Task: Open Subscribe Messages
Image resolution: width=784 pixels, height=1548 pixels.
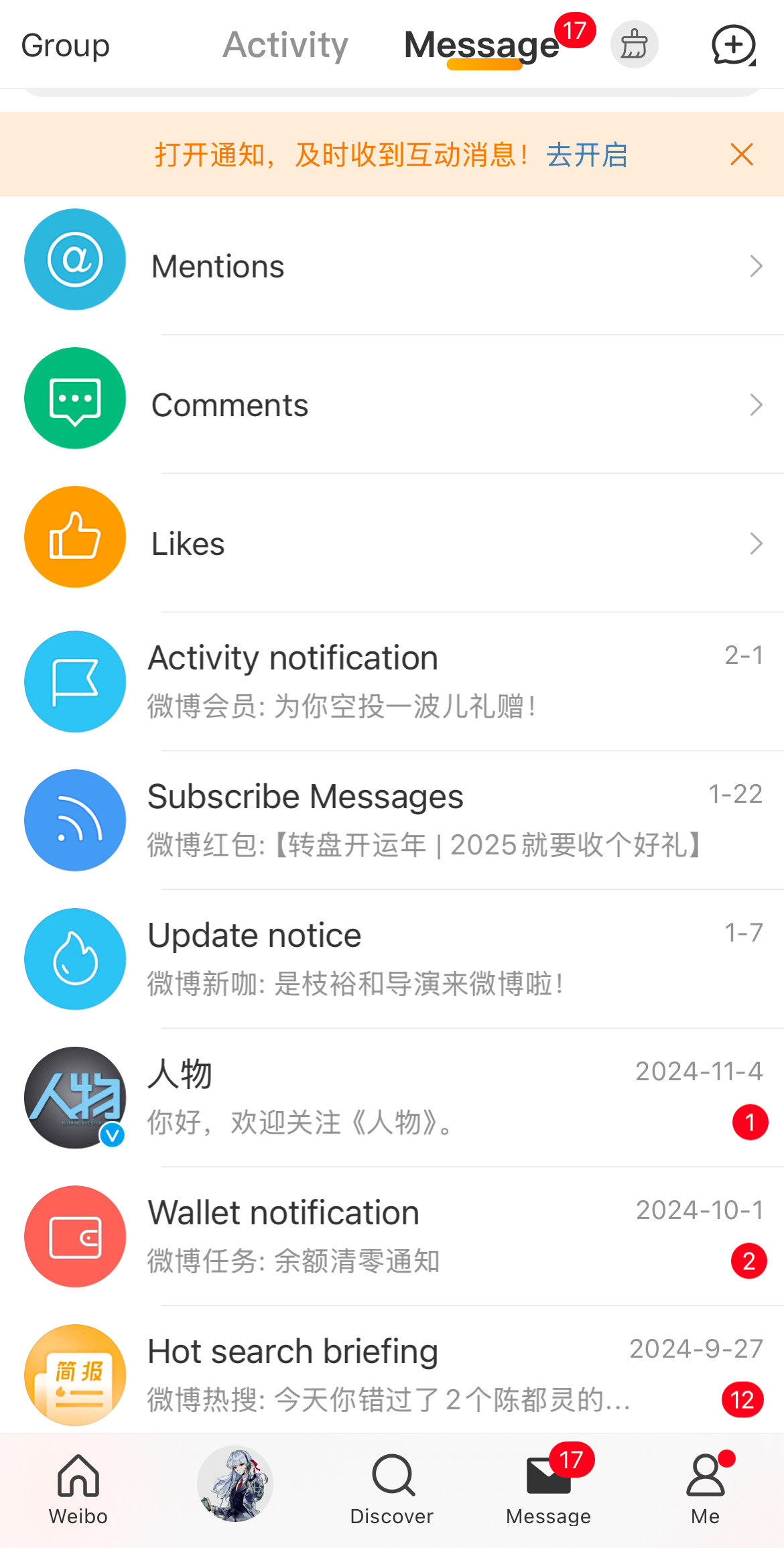Action: coord(392,820)
